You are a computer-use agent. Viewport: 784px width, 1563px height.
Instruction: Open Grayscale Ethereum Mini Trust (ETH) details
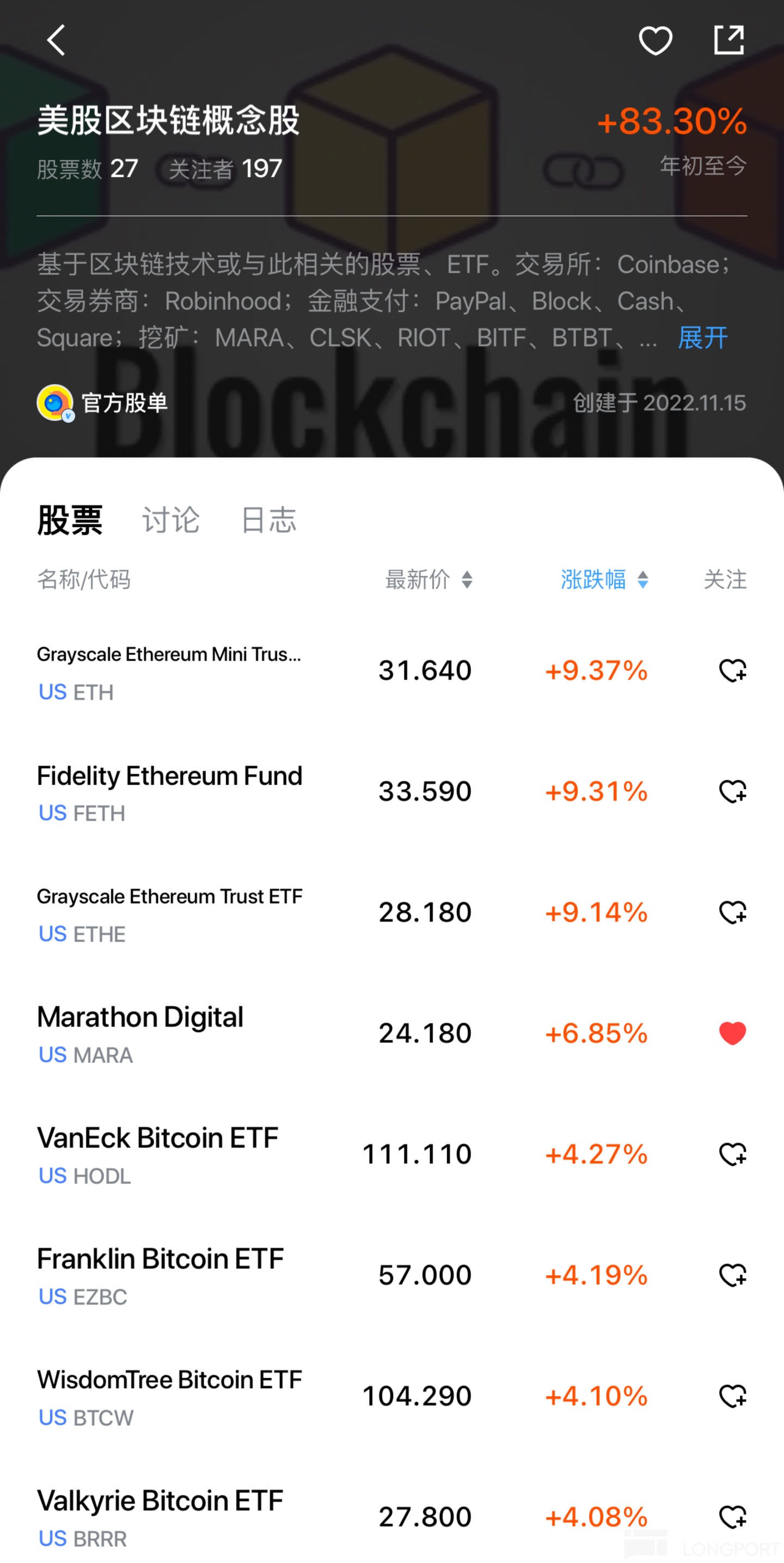170,671
